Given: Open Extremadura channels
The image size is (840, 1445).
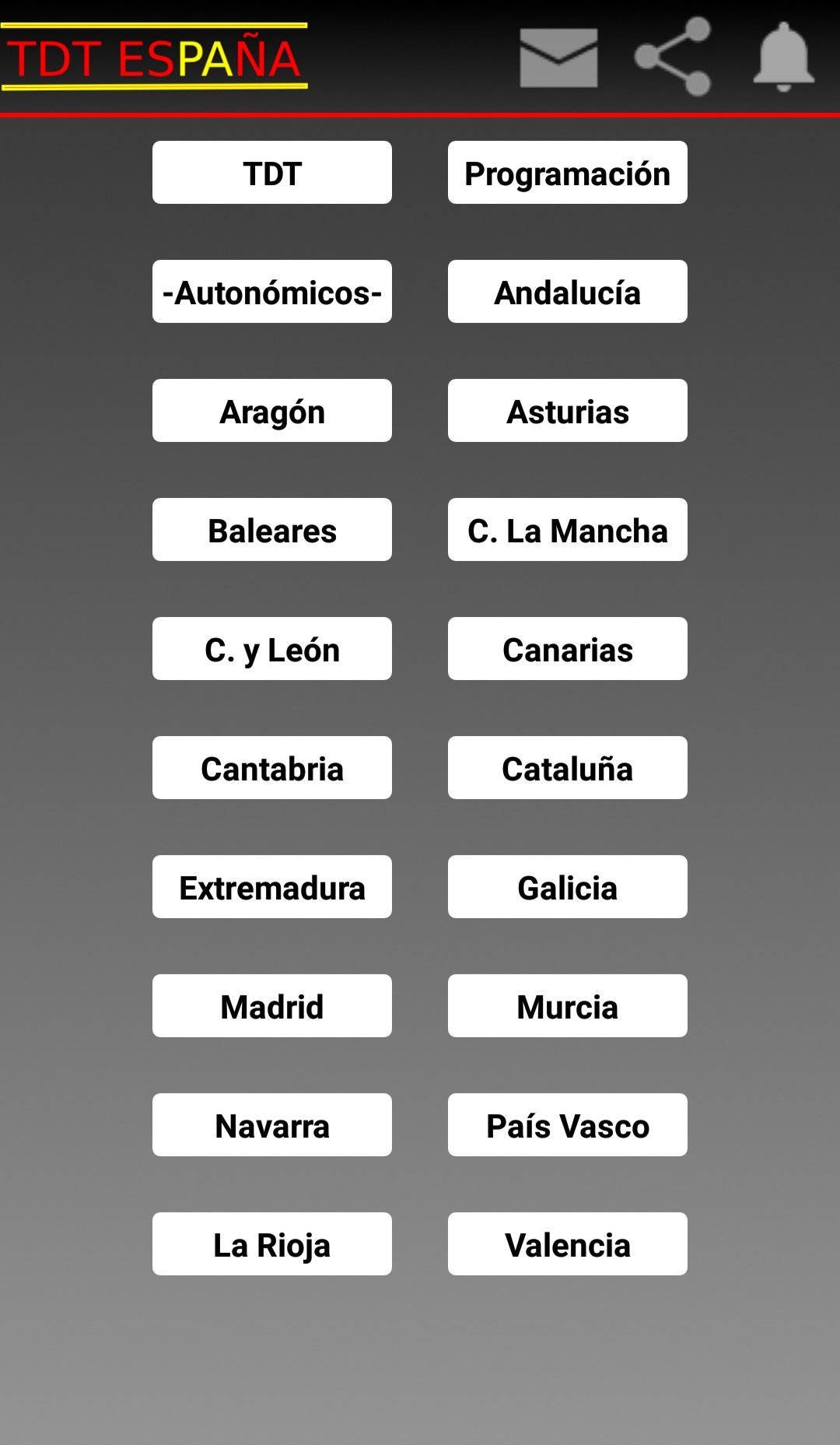Looking at the screenshot, I should tap(272, 887).
